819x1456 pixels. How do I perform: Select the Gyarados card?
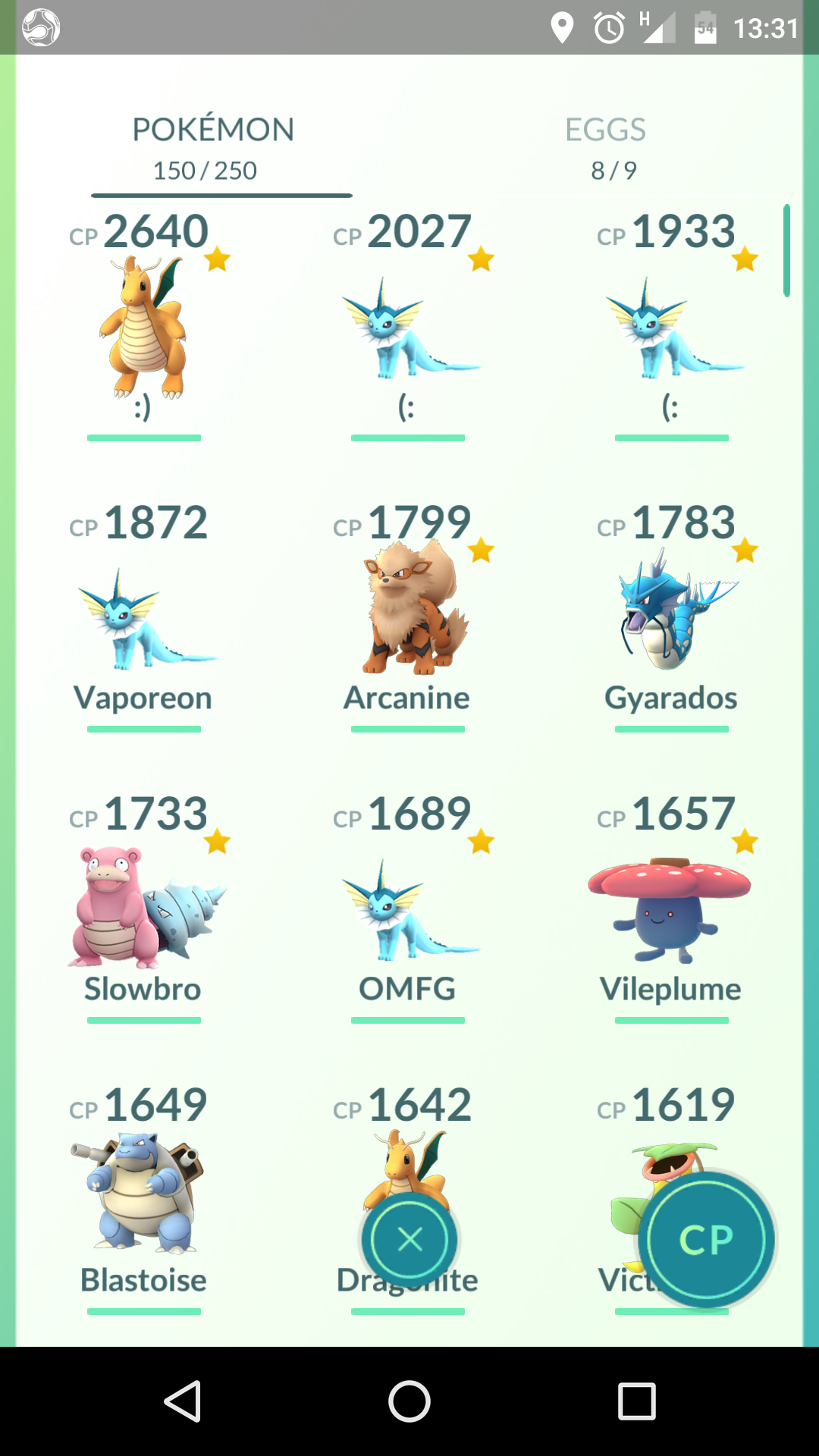coord(672,616)
